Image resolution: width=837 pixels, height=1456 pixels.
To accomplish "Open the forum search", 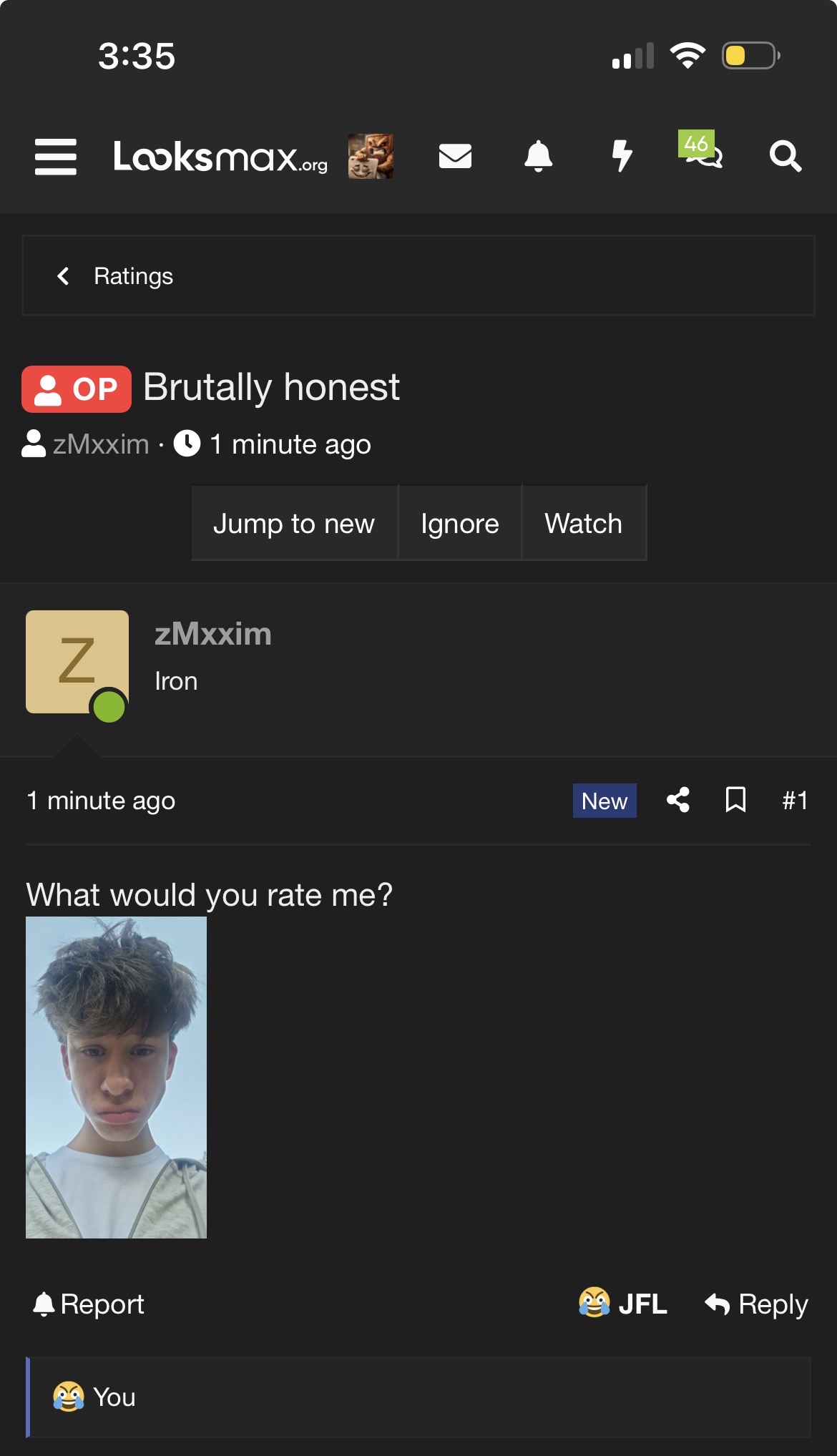I will 785,156.
